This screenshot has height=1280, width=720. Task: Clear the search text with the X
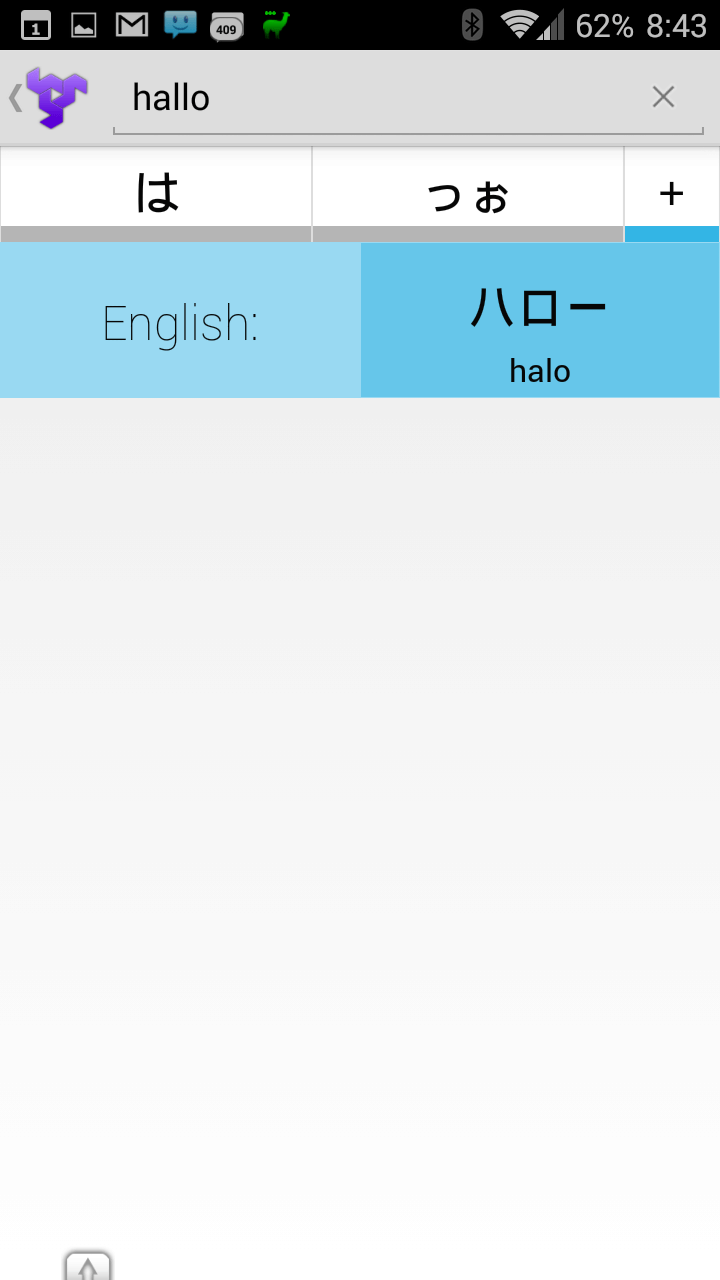[663, 97]
